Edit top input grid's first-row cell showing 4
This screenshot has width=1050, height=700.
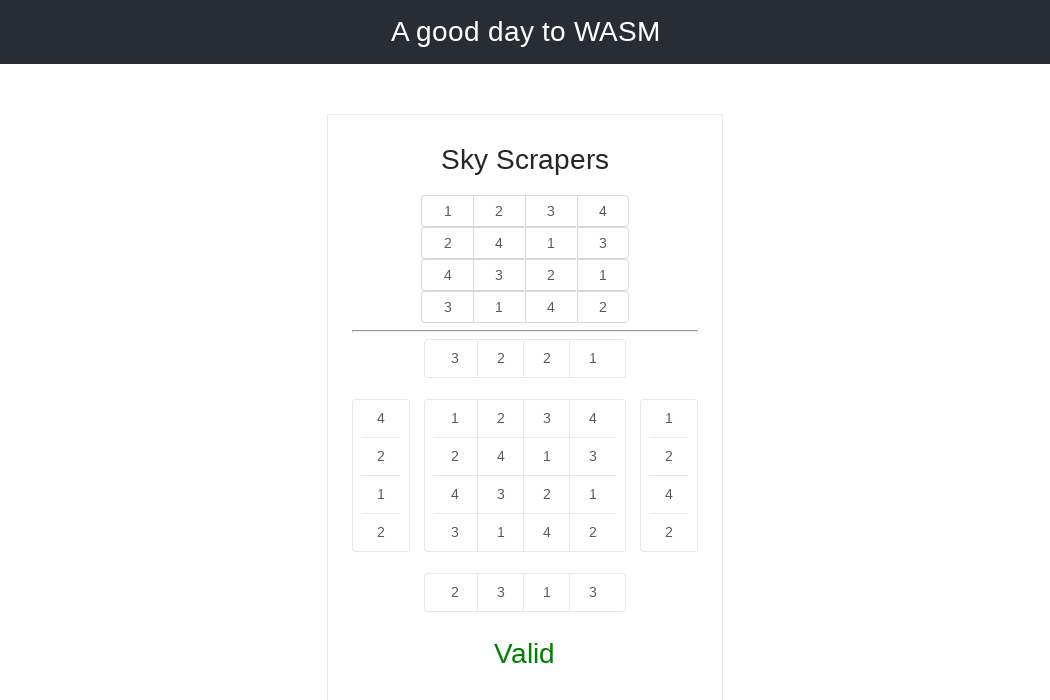603,211
